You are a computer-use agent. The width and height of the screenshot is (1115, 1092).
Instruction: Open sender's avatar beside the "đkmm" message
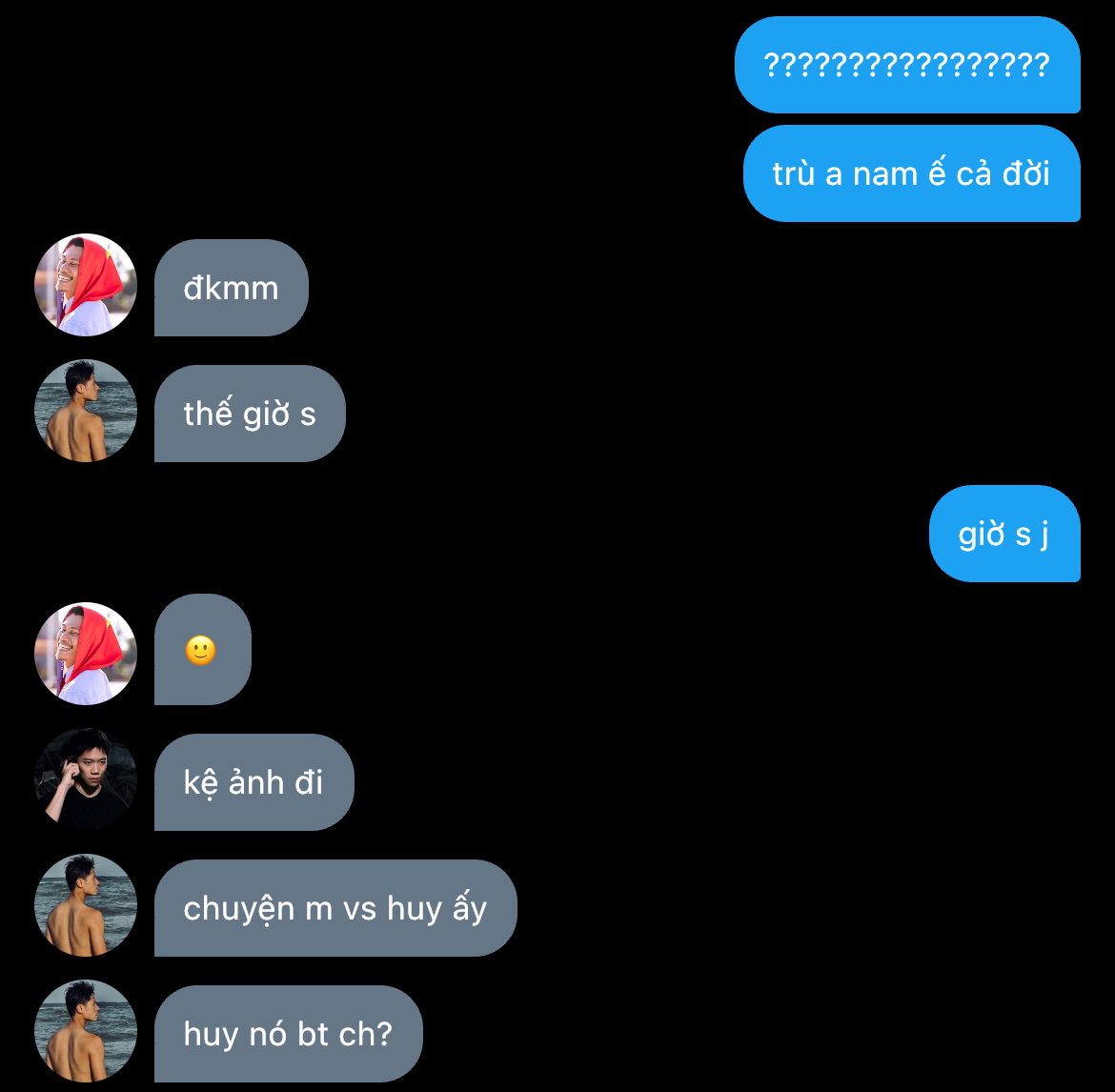tap(86, 285)
